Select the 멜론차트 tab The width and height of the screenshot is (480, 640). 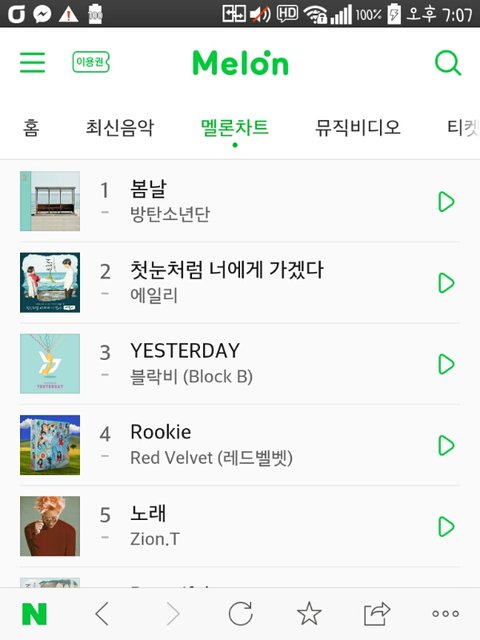point(235,127)
